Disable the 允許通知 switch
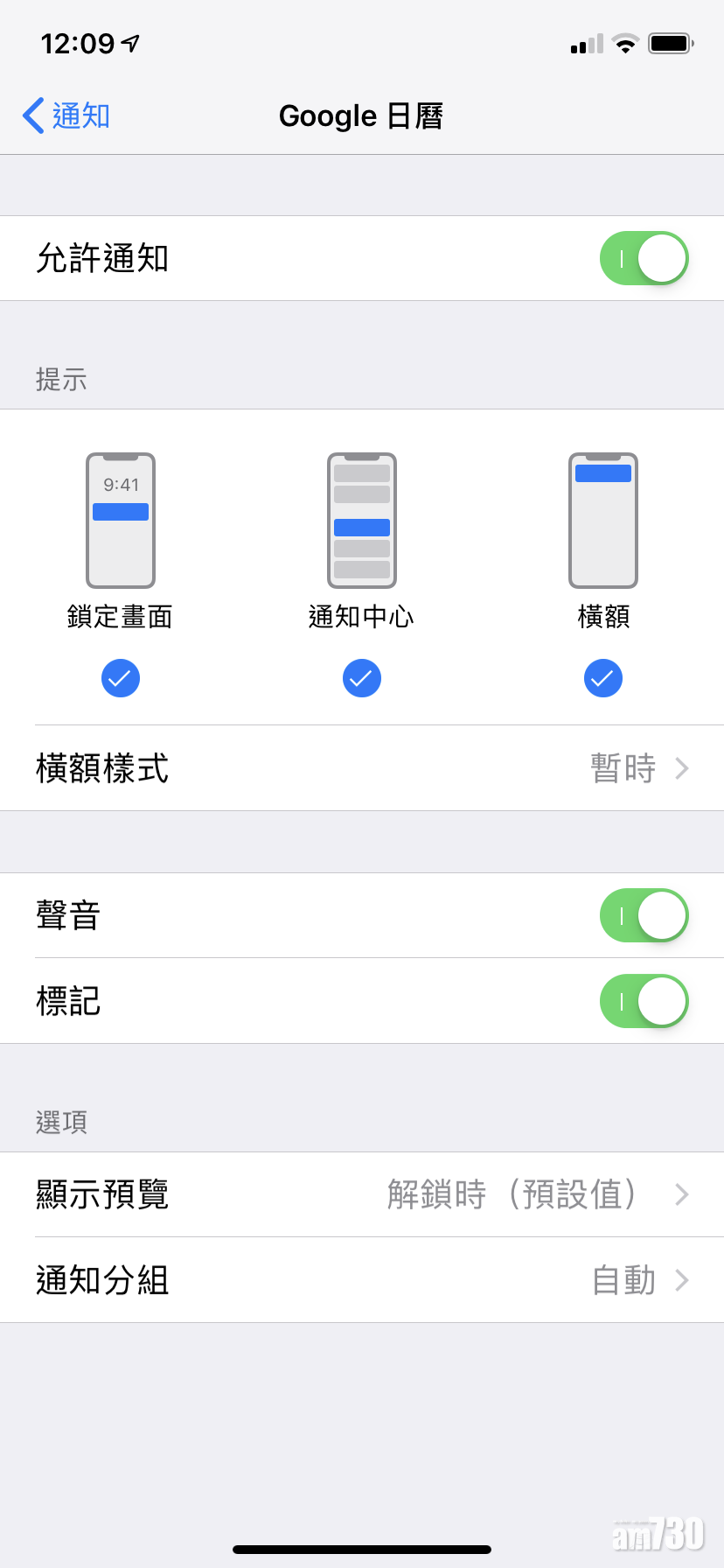This screenshot has width=724, height=1568. pos(644,258)
